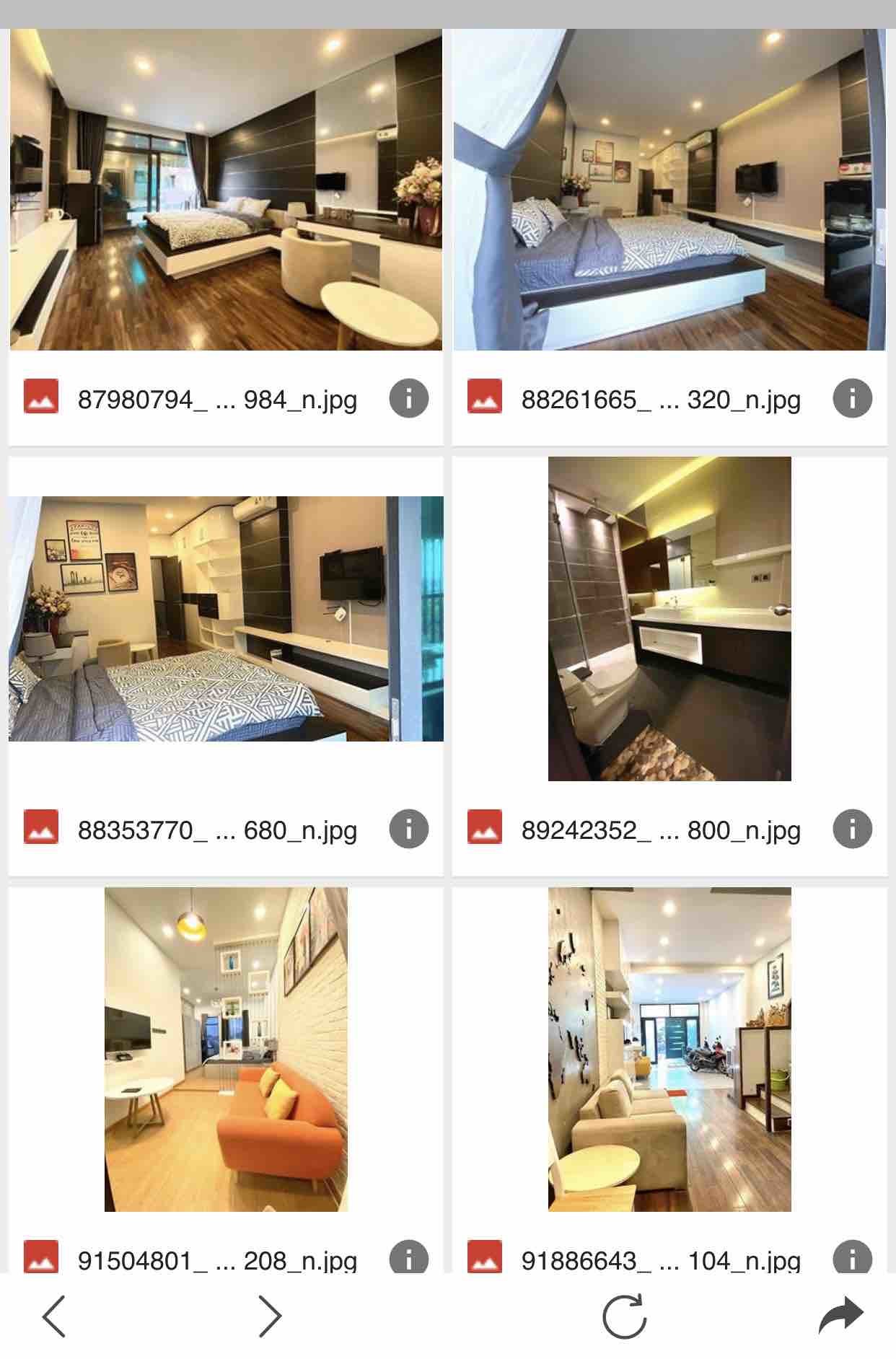Show info for 89242352_...800_n.jpg
Screen dimensions: 896x1359
pos(852,829)
